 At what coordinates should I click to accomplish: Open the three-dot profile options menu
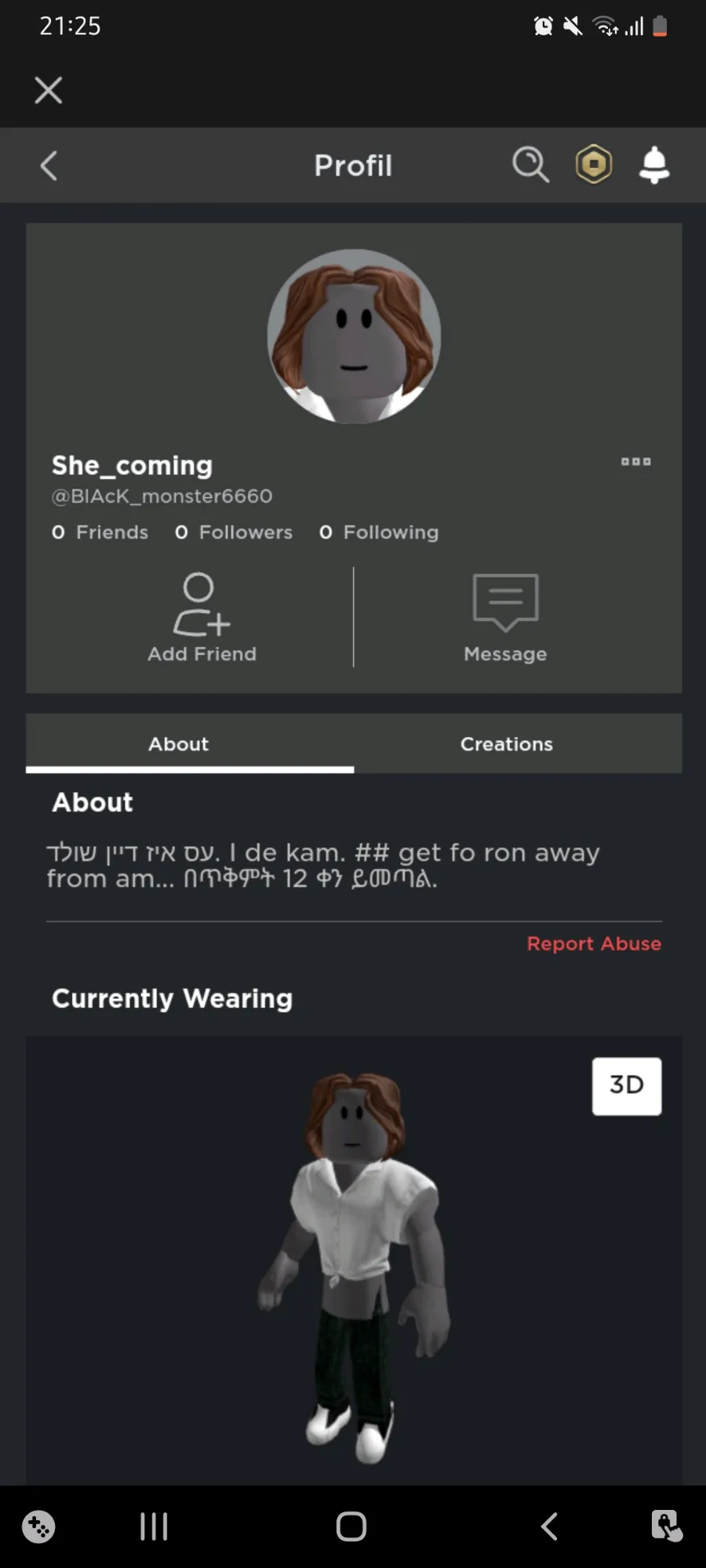click(636, 462)
